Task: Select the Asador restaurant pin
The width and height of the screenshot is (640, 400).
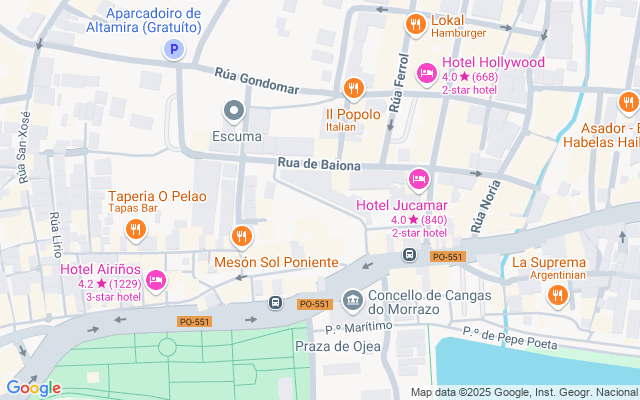Action: coord(628,102)
